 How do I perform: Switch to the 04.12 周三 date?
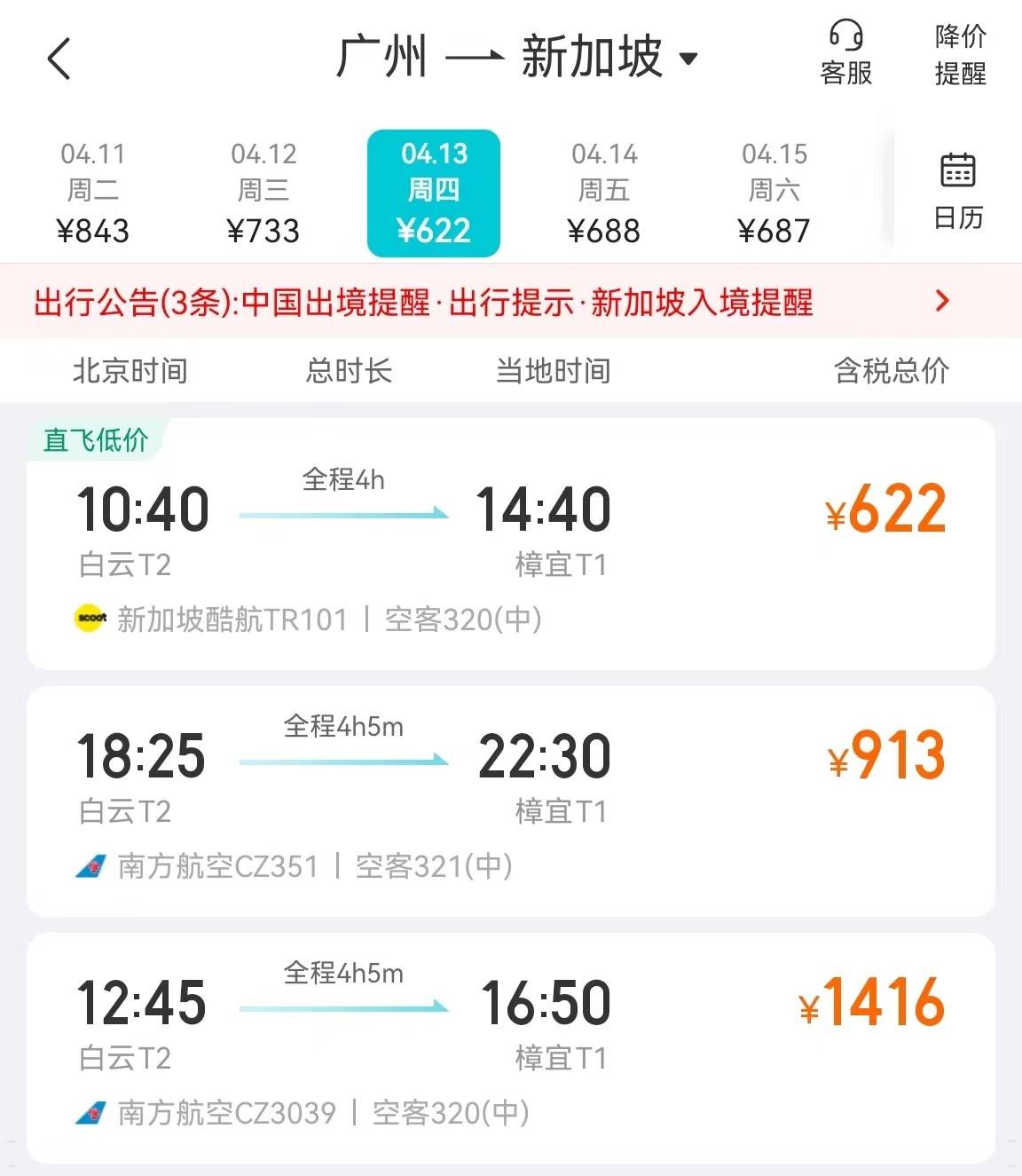point(263,193)
